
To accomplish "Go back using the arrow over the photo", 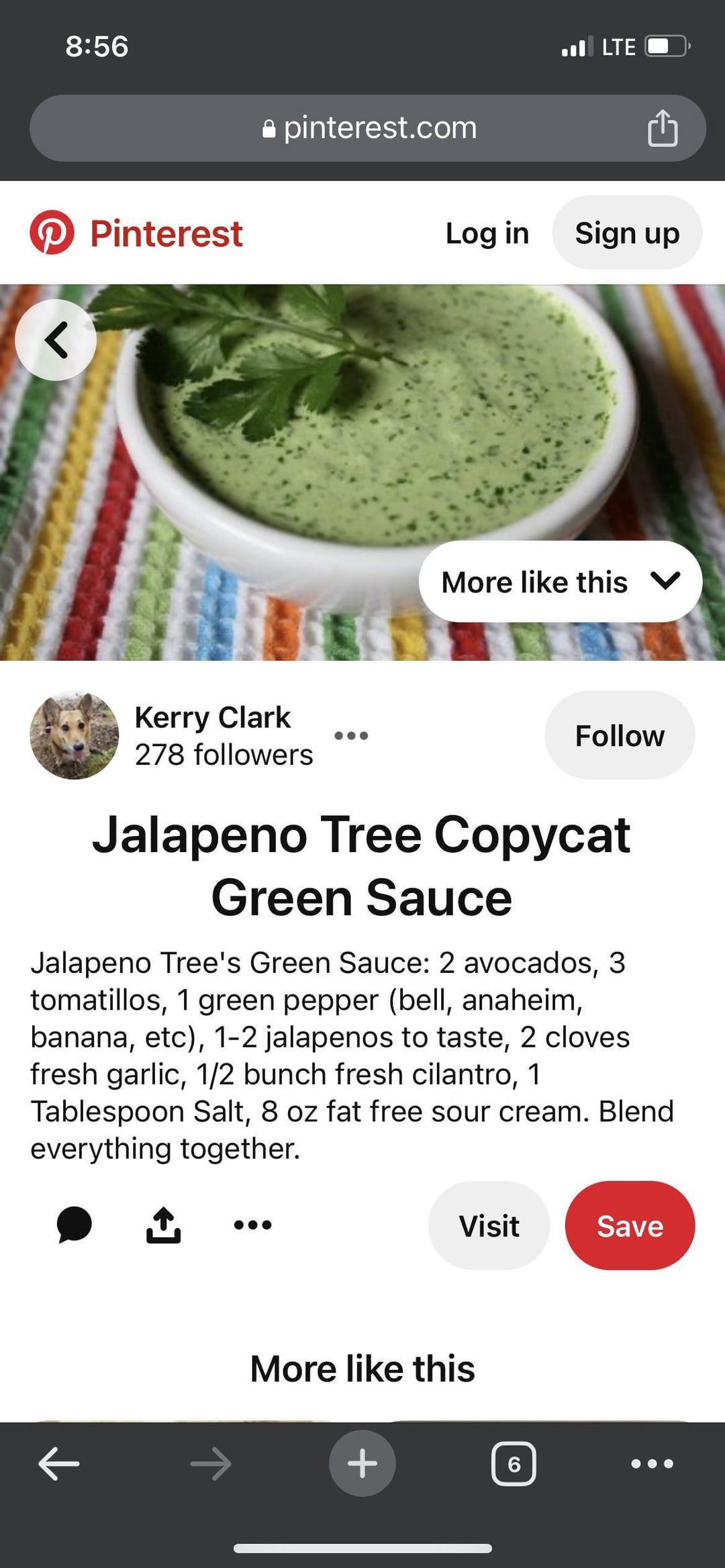I will point(56,339).
